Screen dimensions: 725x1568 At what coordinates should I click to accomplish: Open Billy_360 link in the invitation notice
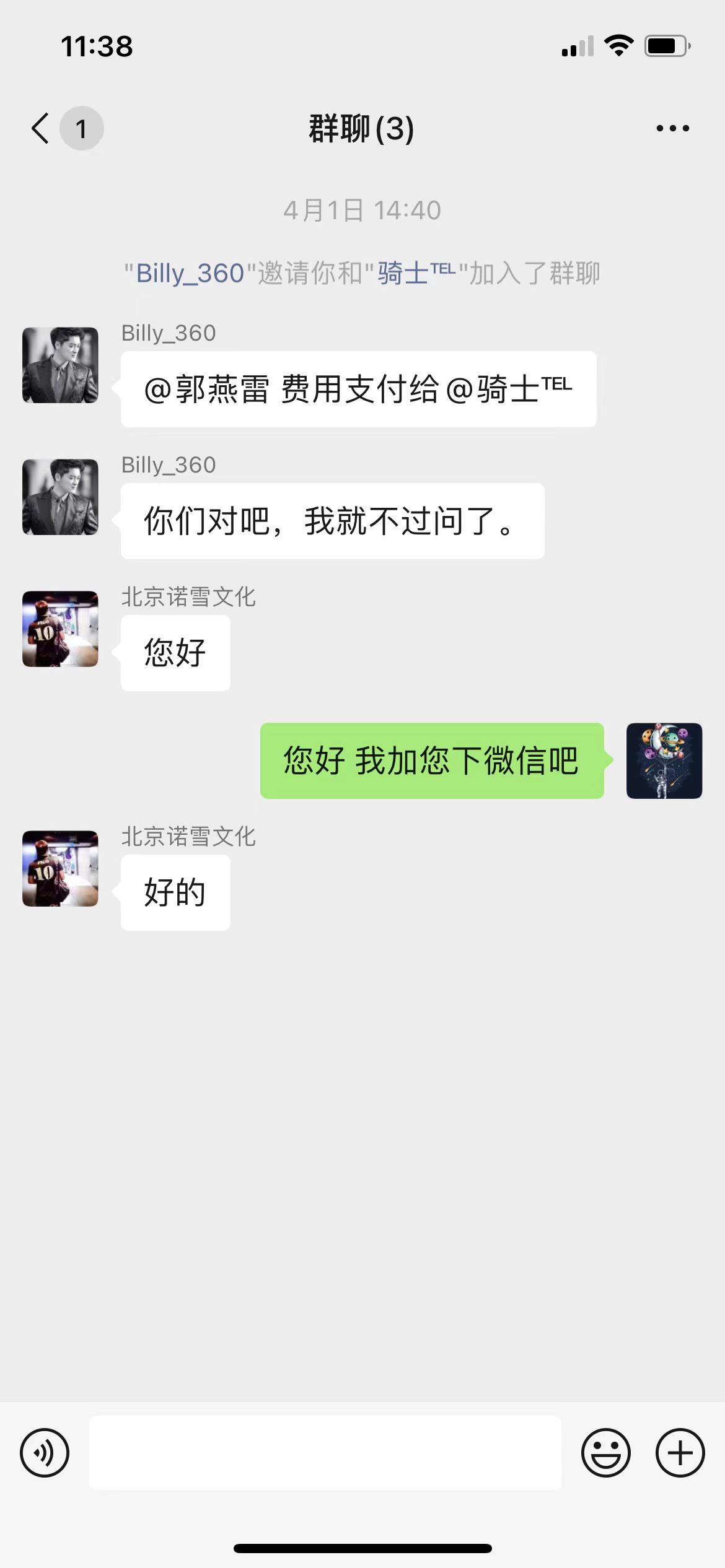[x=190, y=273]
